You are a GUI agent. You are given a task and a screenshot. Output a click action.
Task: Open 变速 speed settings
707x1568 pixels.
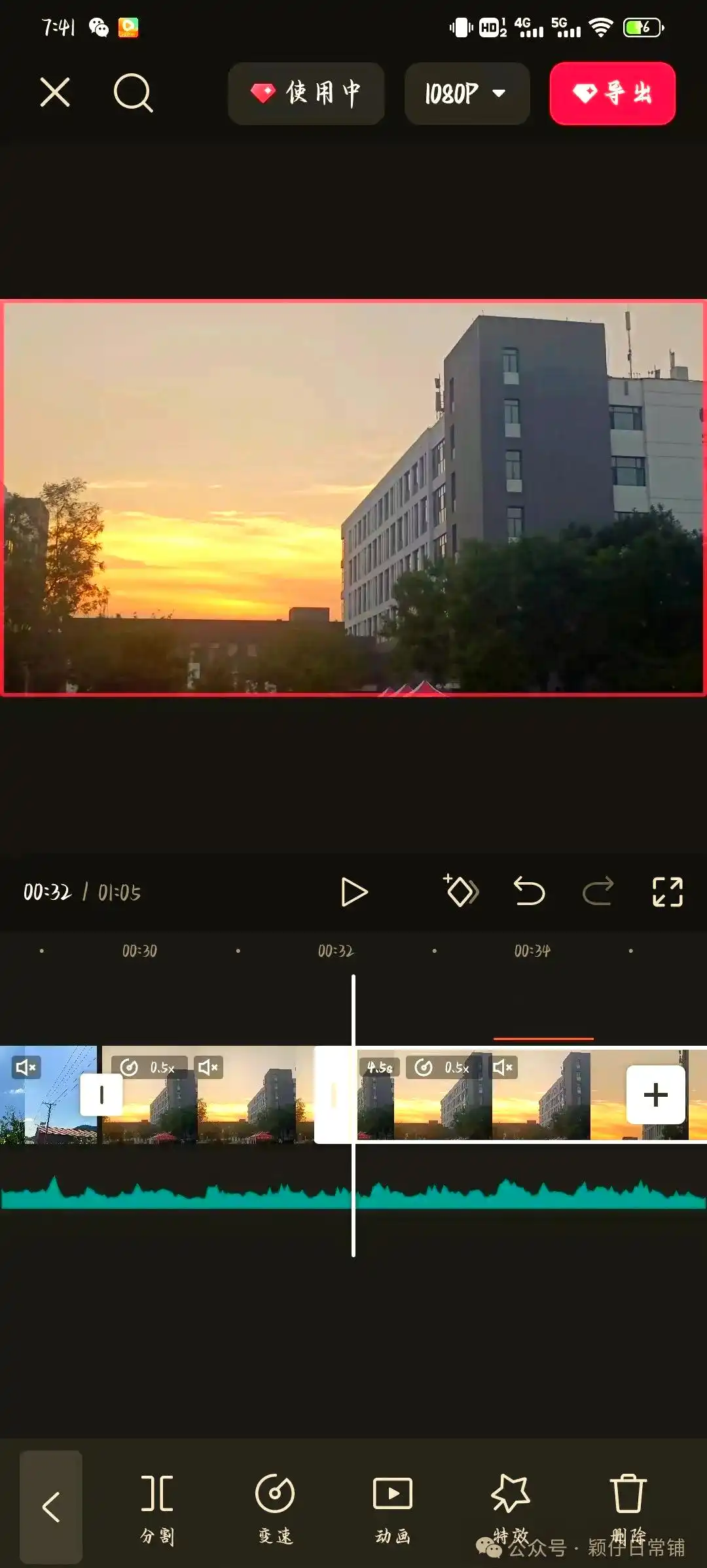(275, 1506)
